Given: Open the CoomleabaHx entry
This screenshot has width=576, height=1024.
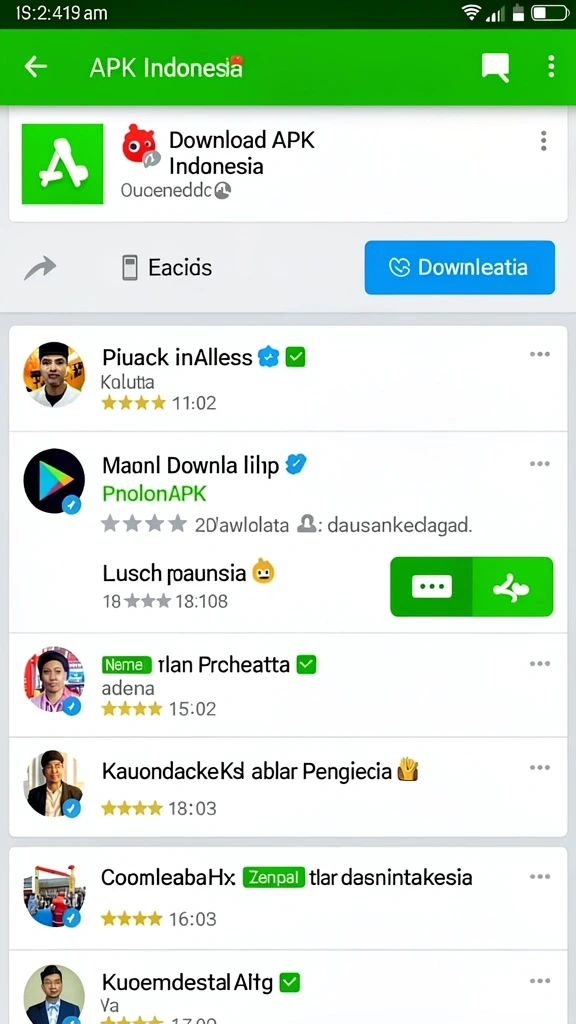Looking at the screenshot, I should [x=287, y=898].
